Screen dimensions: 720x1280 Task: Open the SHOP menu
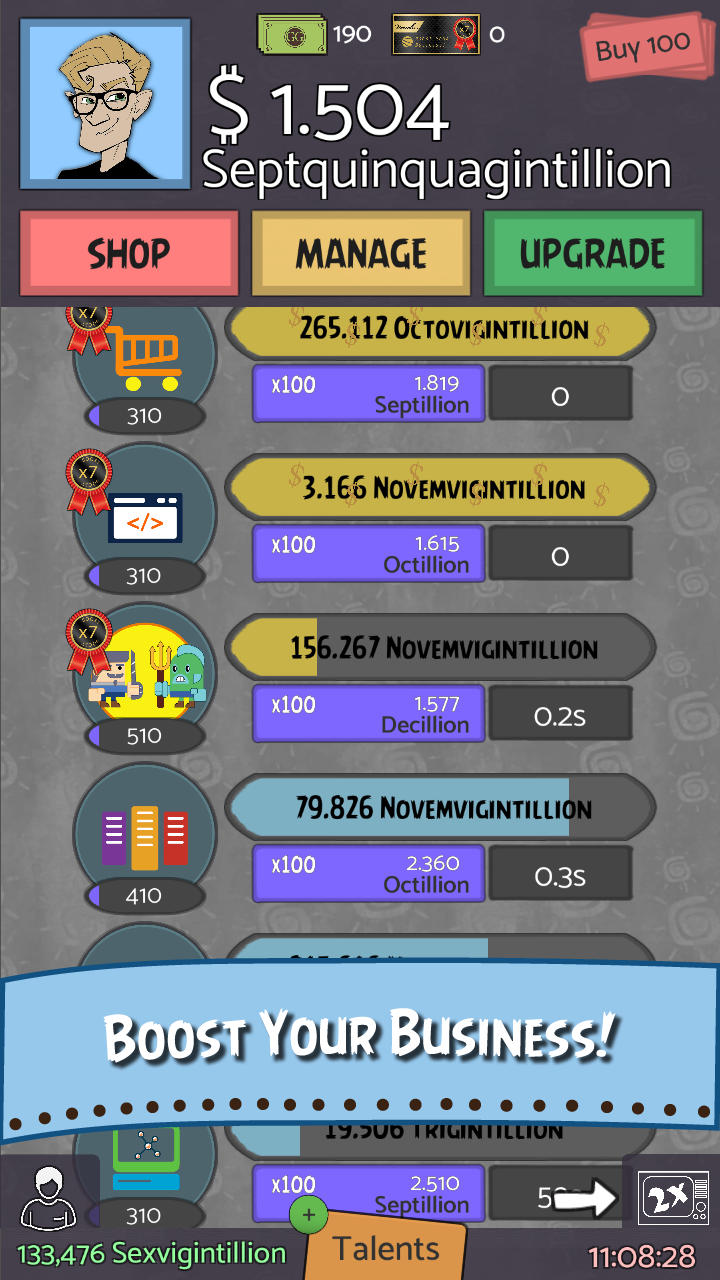[x=129, y=253]
